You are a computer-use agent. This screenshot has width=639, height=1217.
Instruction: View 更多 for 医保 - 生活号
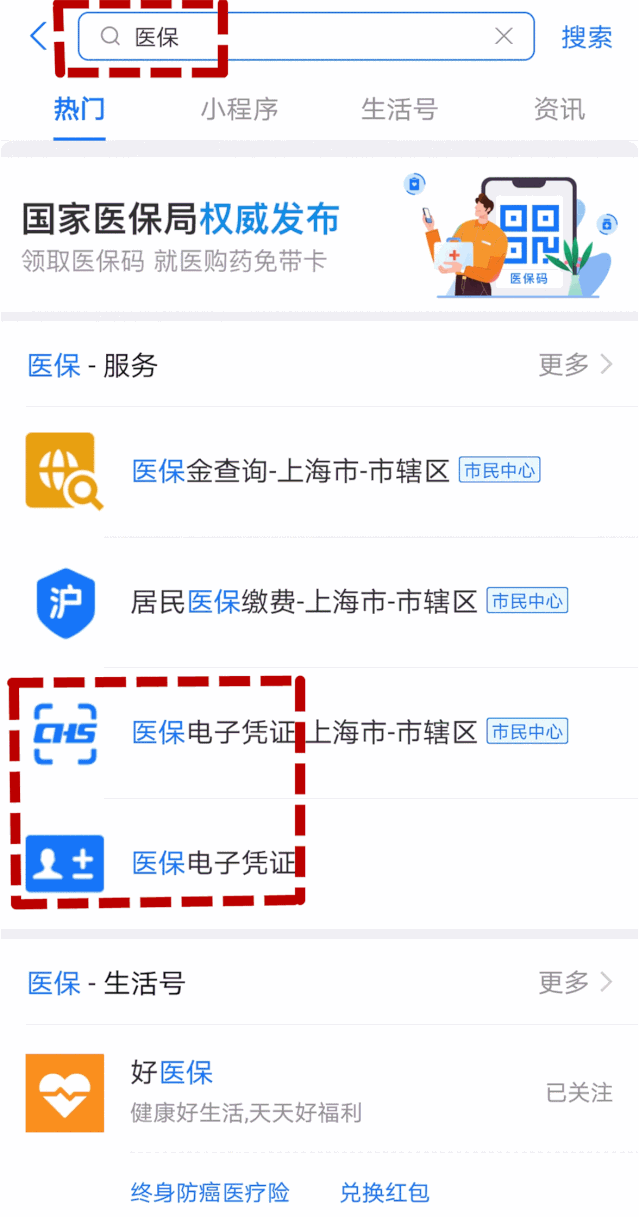[575, 983]
